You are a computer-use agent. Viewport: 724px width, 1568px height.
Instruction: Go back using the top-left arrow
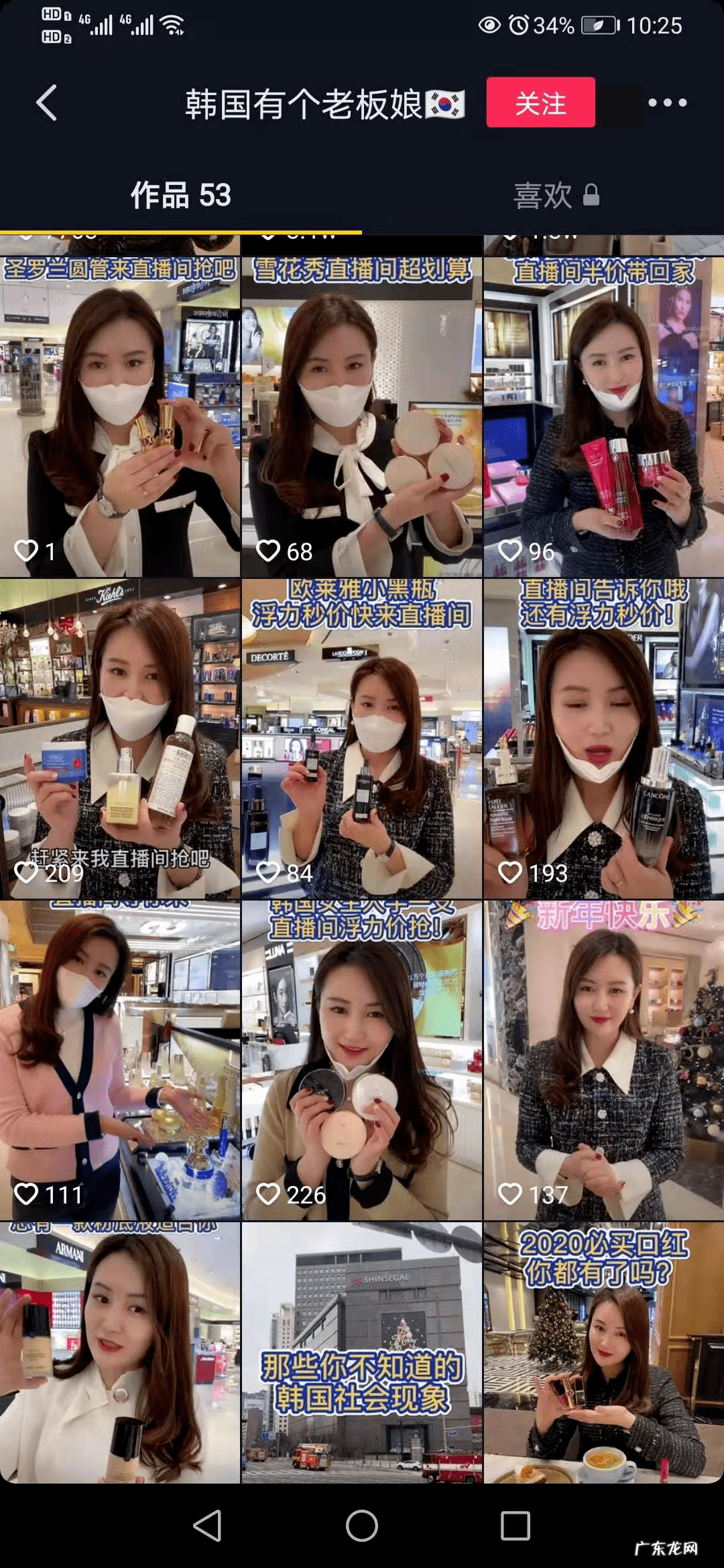click(47, 103)
